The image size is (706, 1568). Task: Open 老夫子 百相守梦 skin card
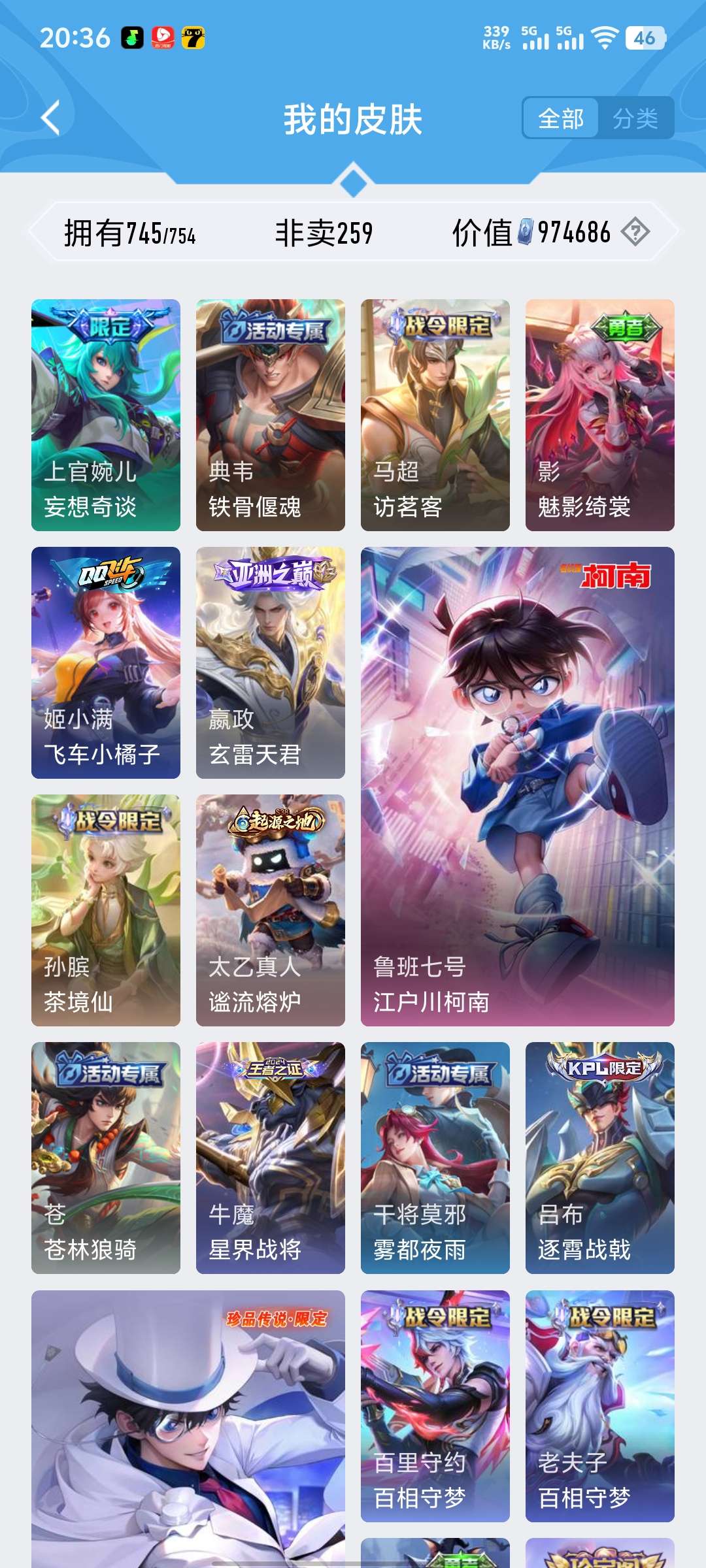[600, 1405]
